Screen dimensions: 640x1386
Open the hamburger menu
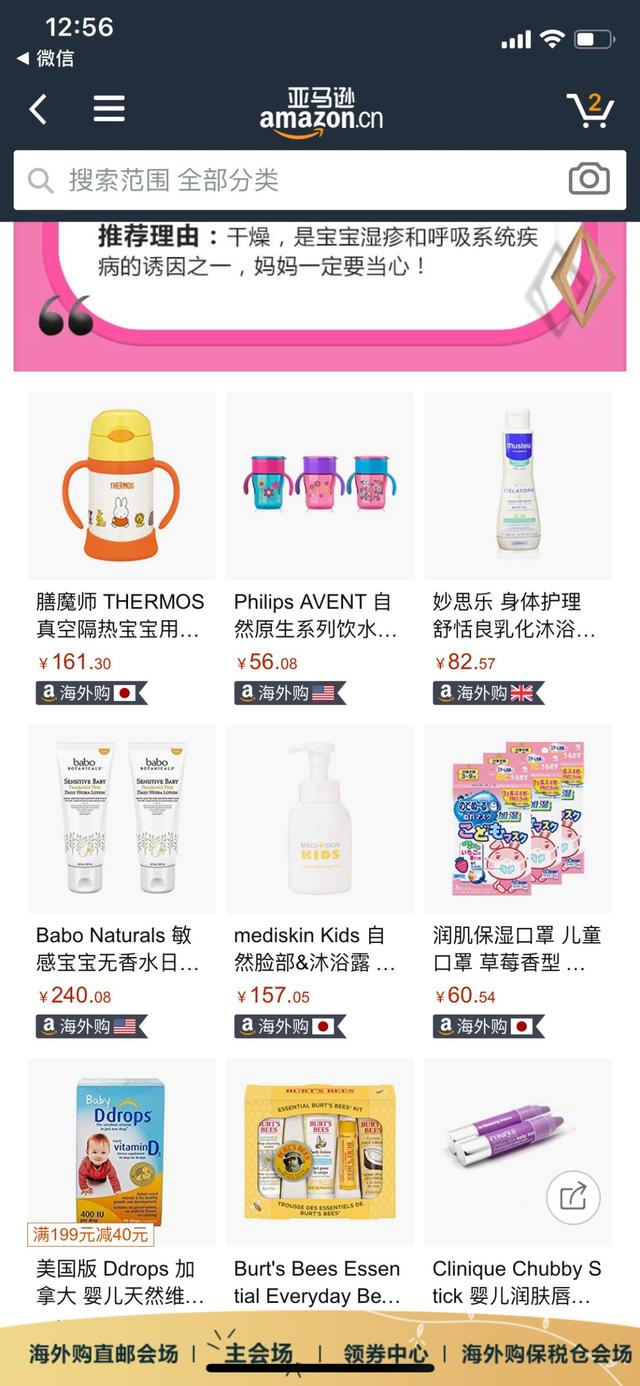tap(109, 109)
